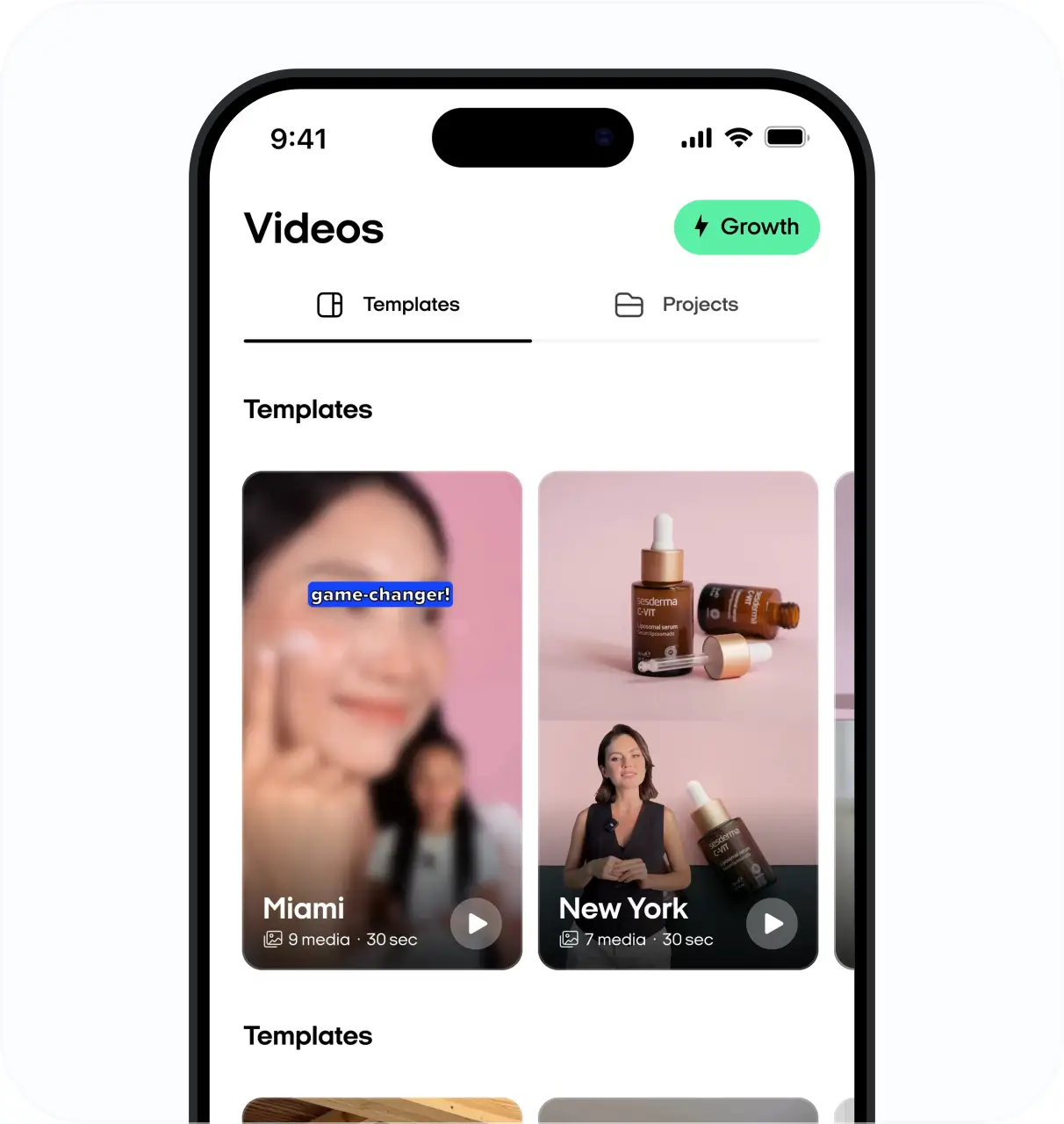
Task: Play the New York template preview
Action: pyautogui.click(x=772, y=923)
